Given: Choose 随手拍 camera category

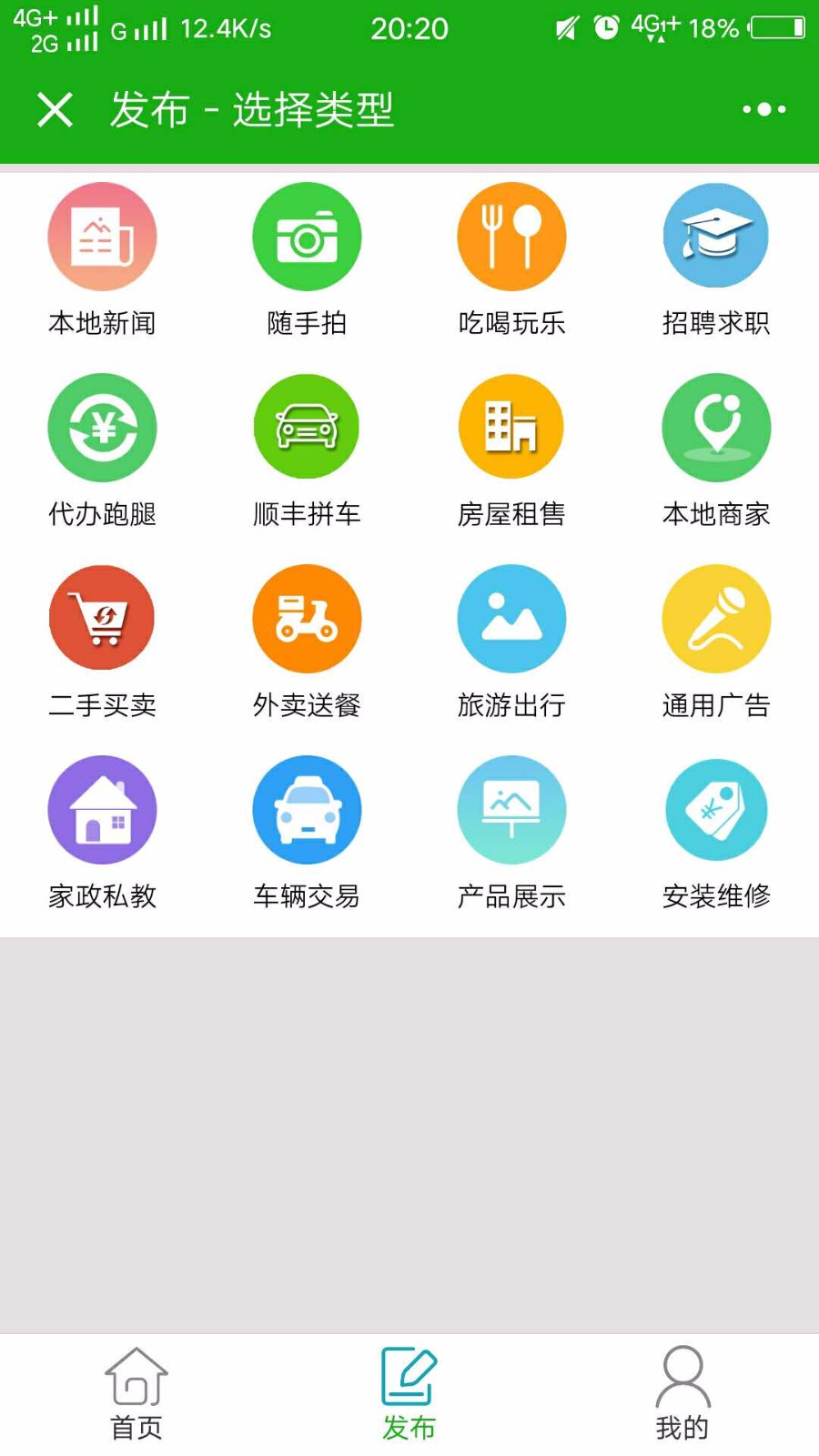Looking at the screenshot, I should (307, 259).
